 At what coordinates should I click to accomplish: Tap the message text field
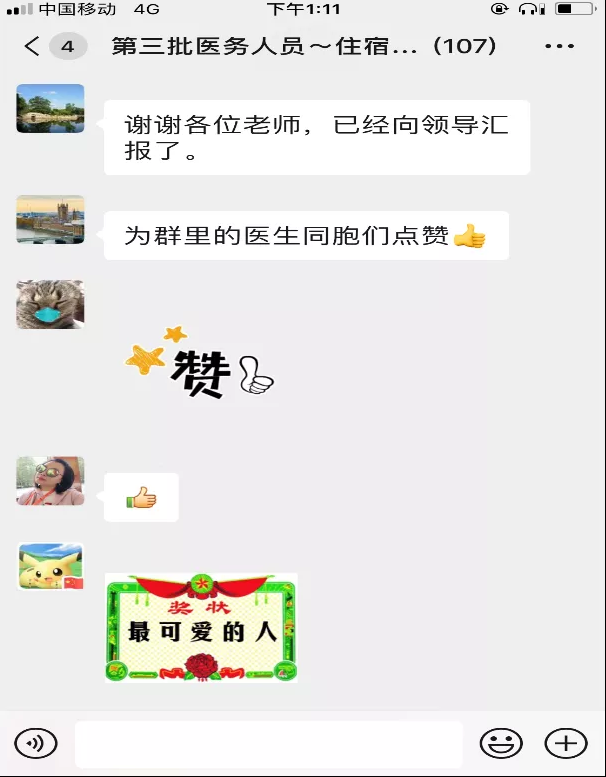coord(268,744)
